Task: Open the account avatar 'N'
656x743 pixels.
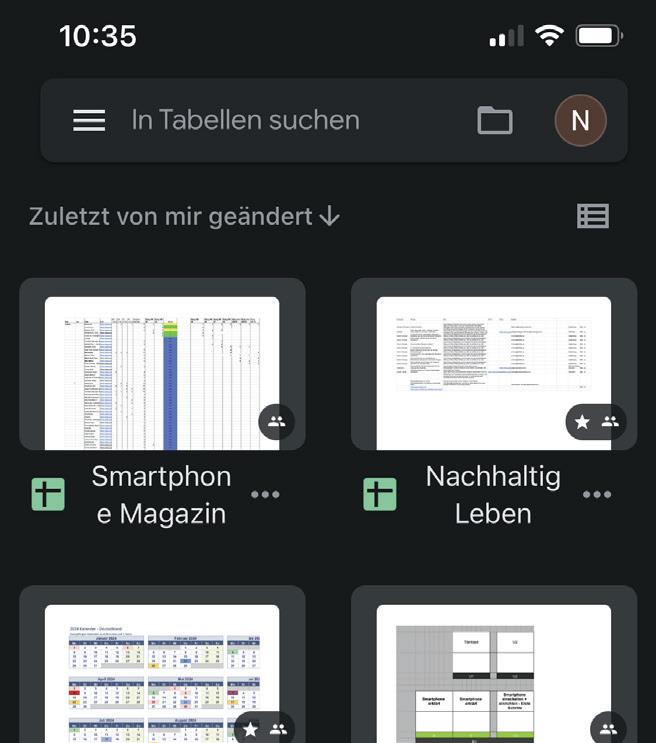Action: point(580,121)
